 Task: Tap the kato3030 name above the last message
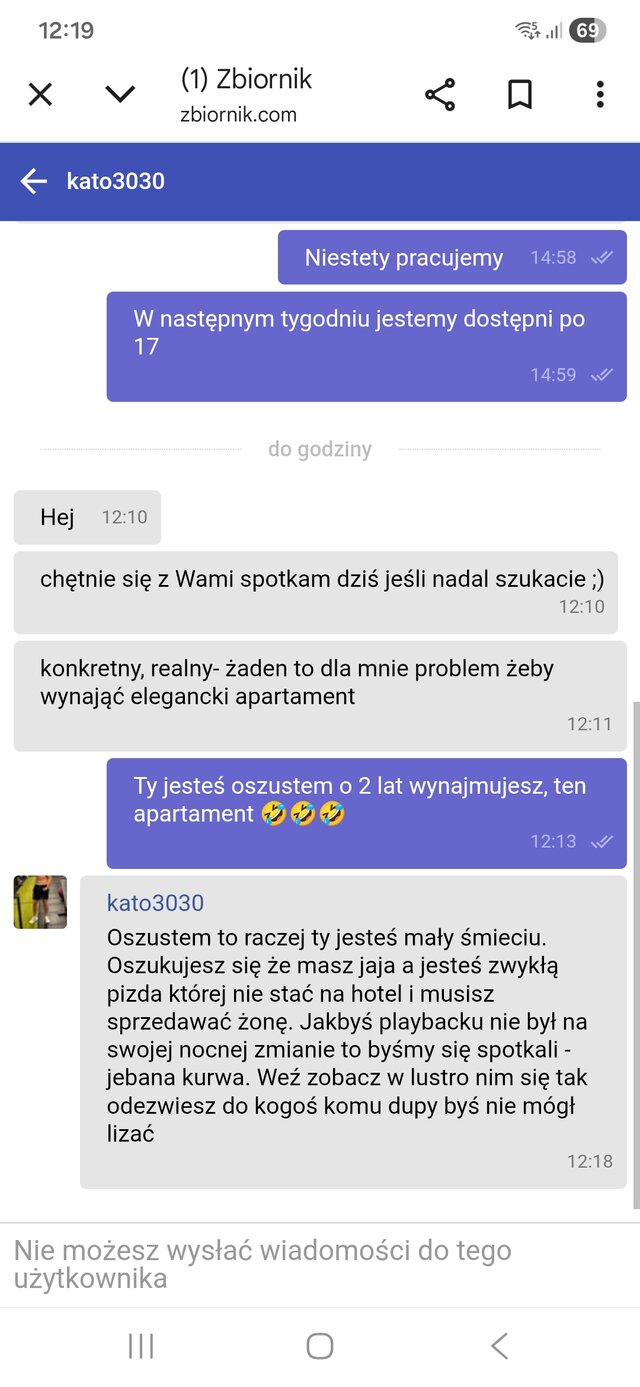pos(155,903)
